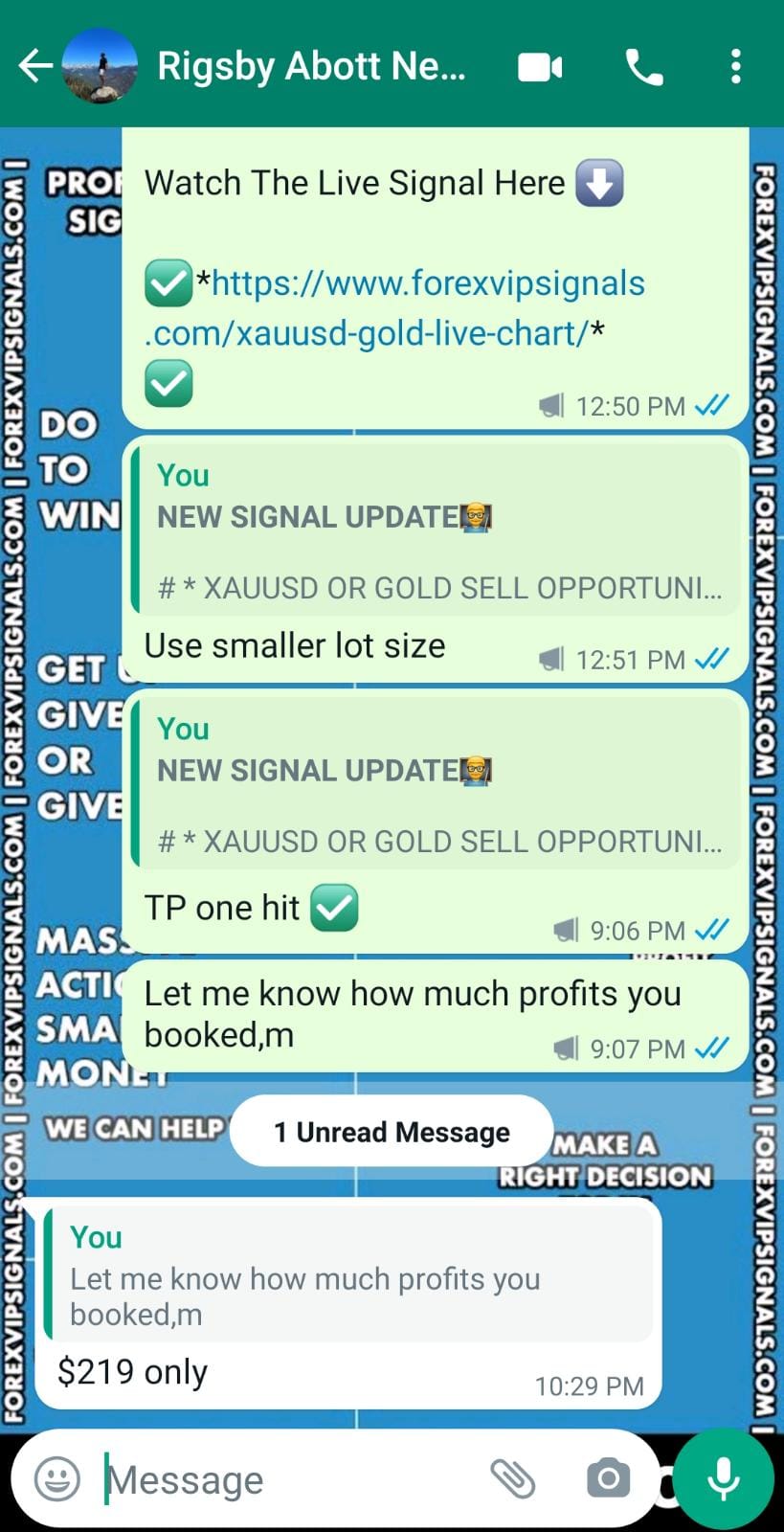Focus the Message text field
The image size is (784, 1532).
tap(287, 1480)
